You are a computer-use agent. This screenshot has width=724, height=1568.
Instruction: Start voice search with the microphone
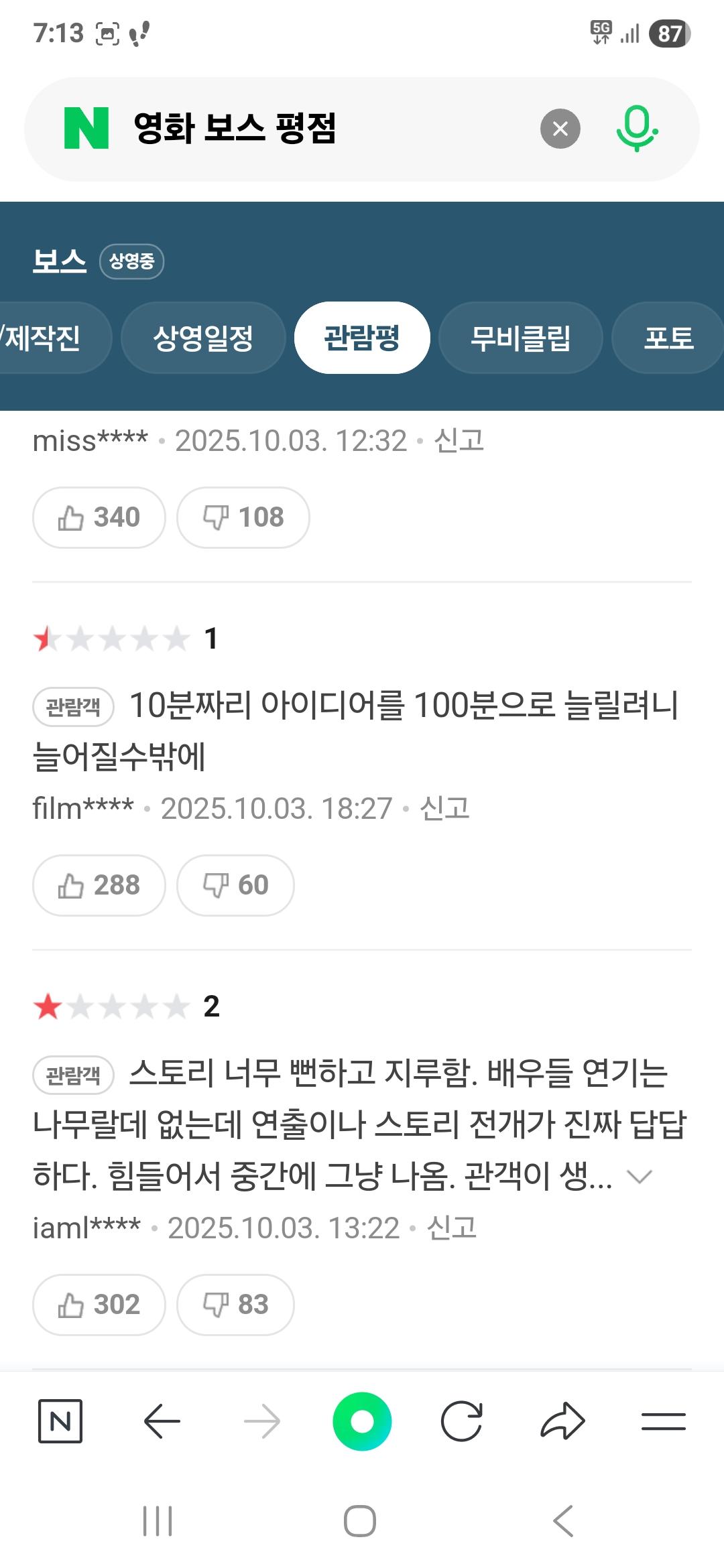pyautogui.click(x=636, y=129)
